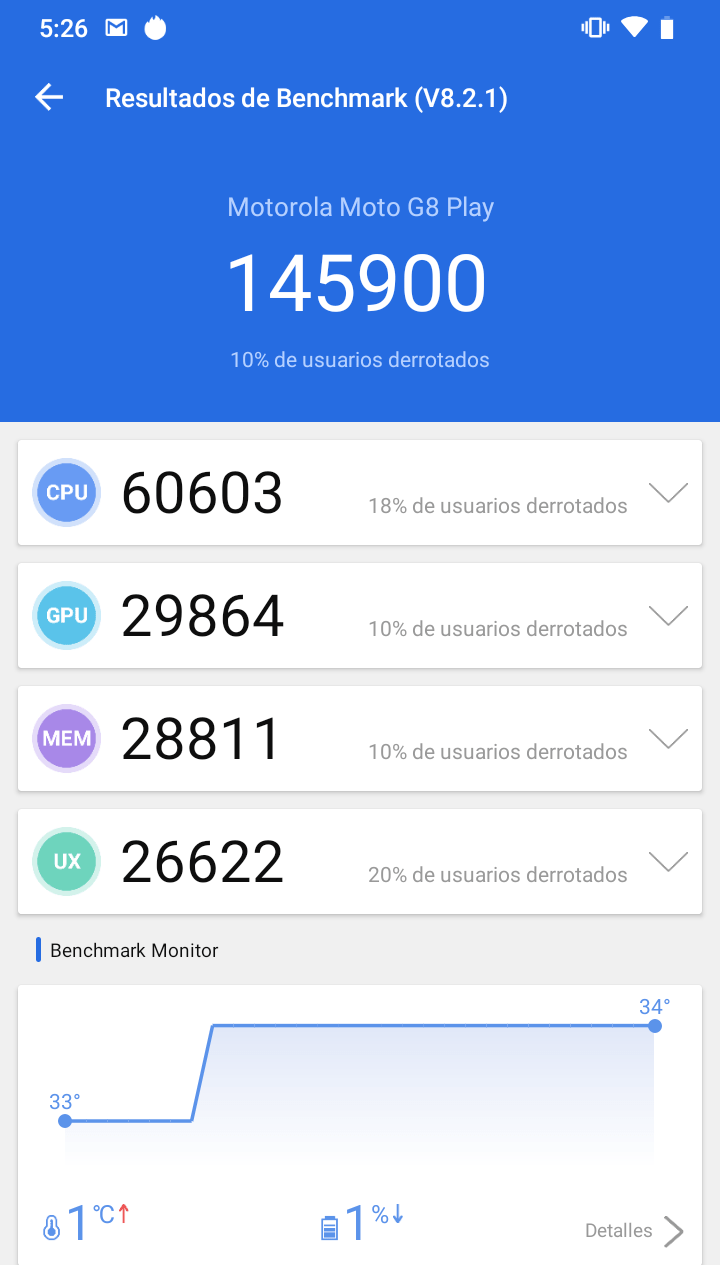Expand the UX score details
Screen dimensions: 720x1265
[667, 861]
